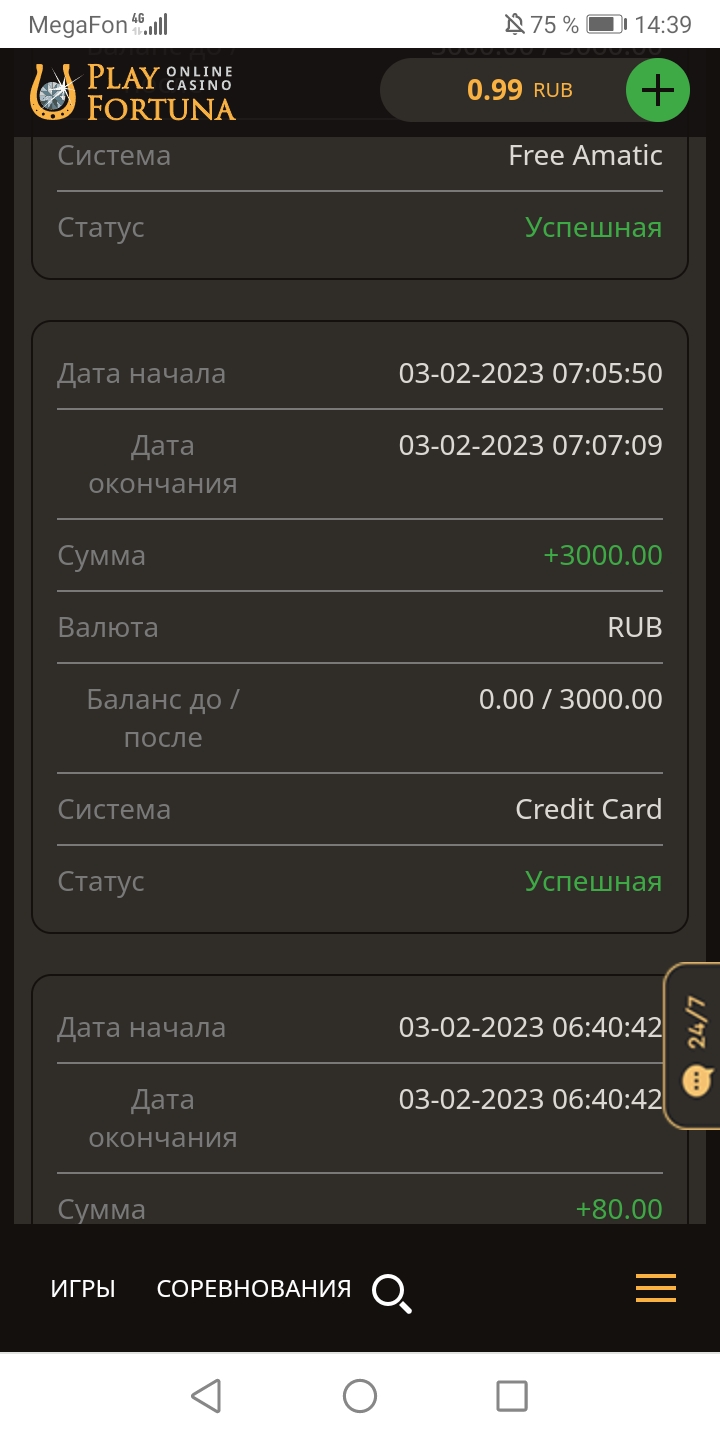The width and height of the screenshot is (720, 1440).
Task: Open the Play Fortuna logo home link
Action: pos(133,92)
